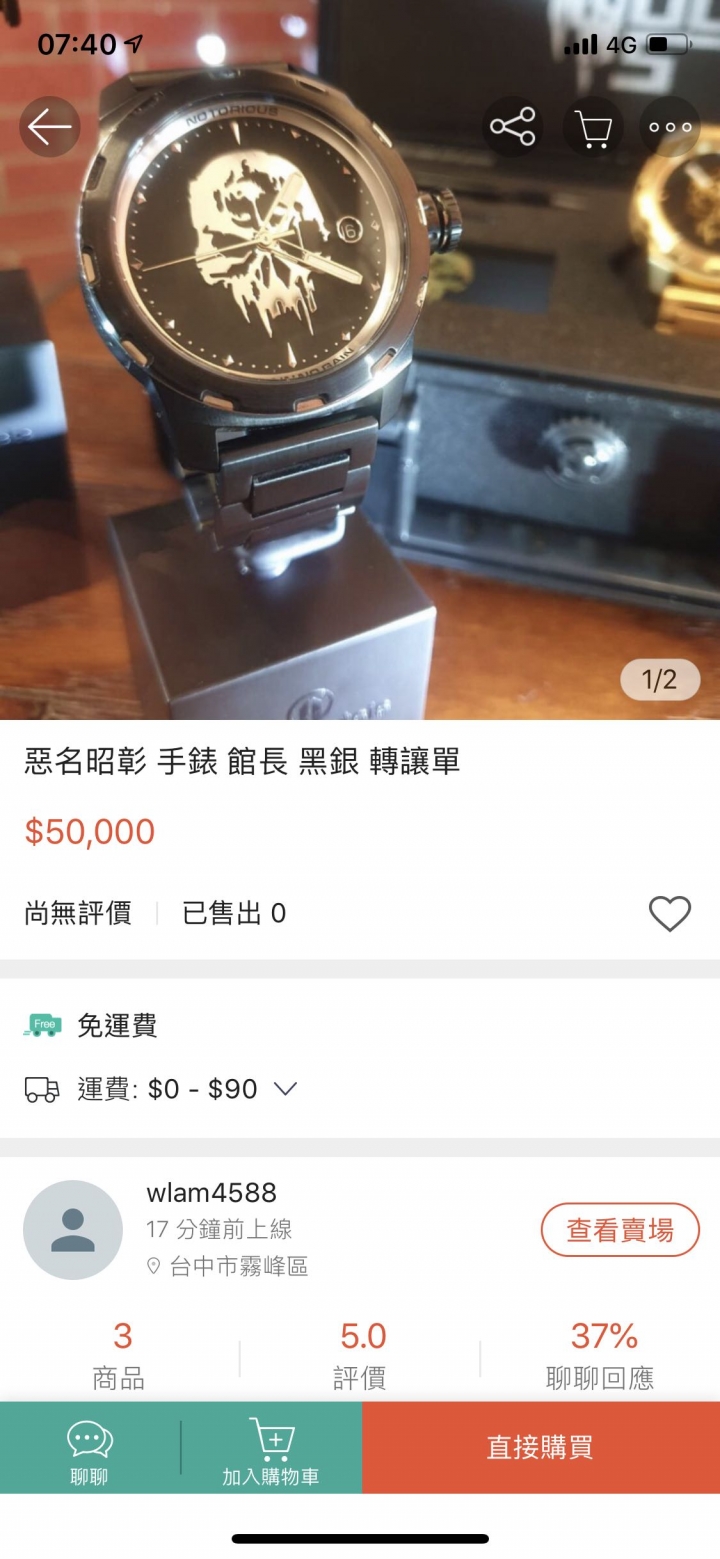720x1559 pixels.
Task: Tap 查看賣場 to view the store
Action: tap(620, 1230)
